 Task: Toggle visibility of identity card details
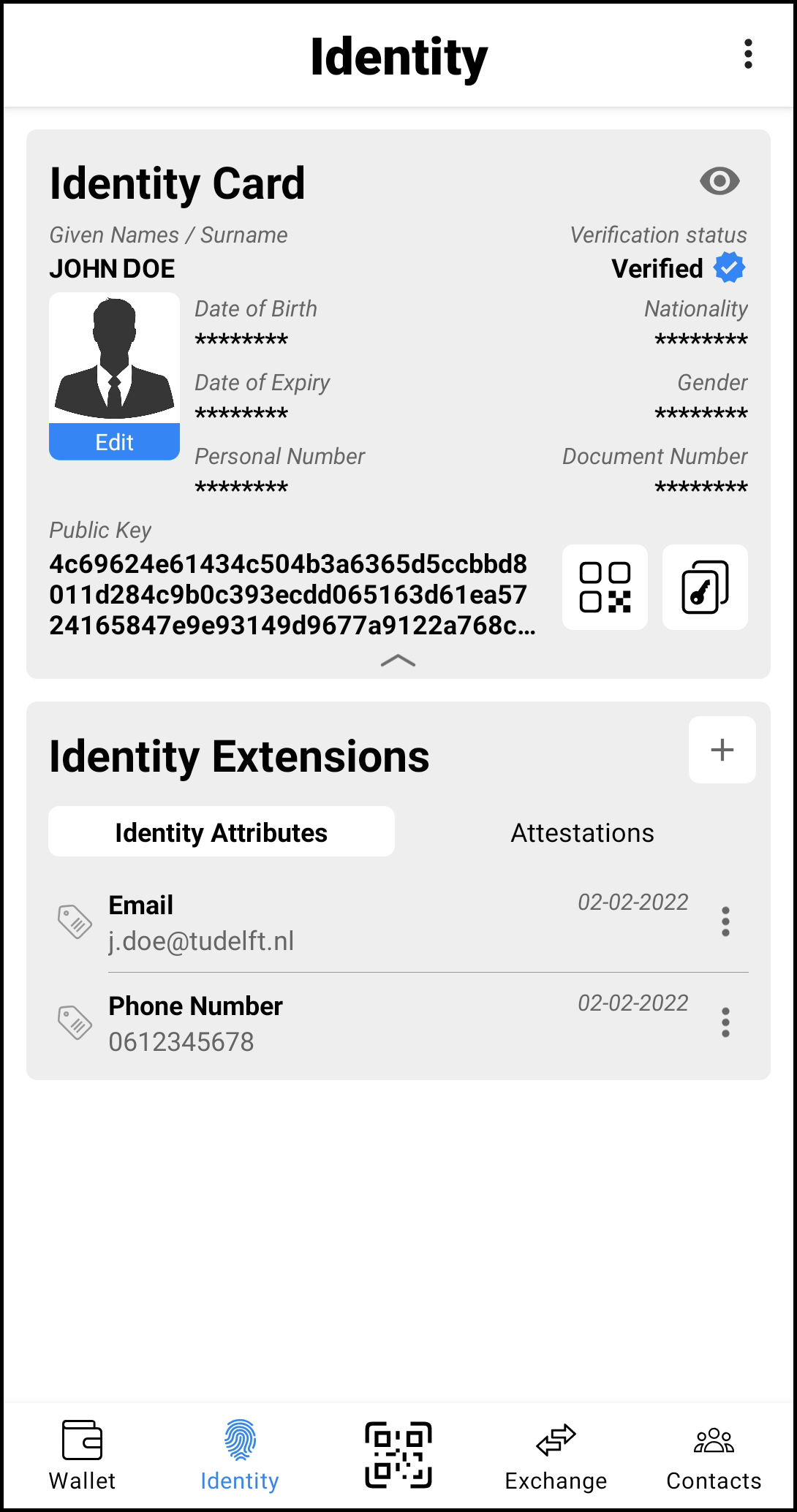click(719, 181)
